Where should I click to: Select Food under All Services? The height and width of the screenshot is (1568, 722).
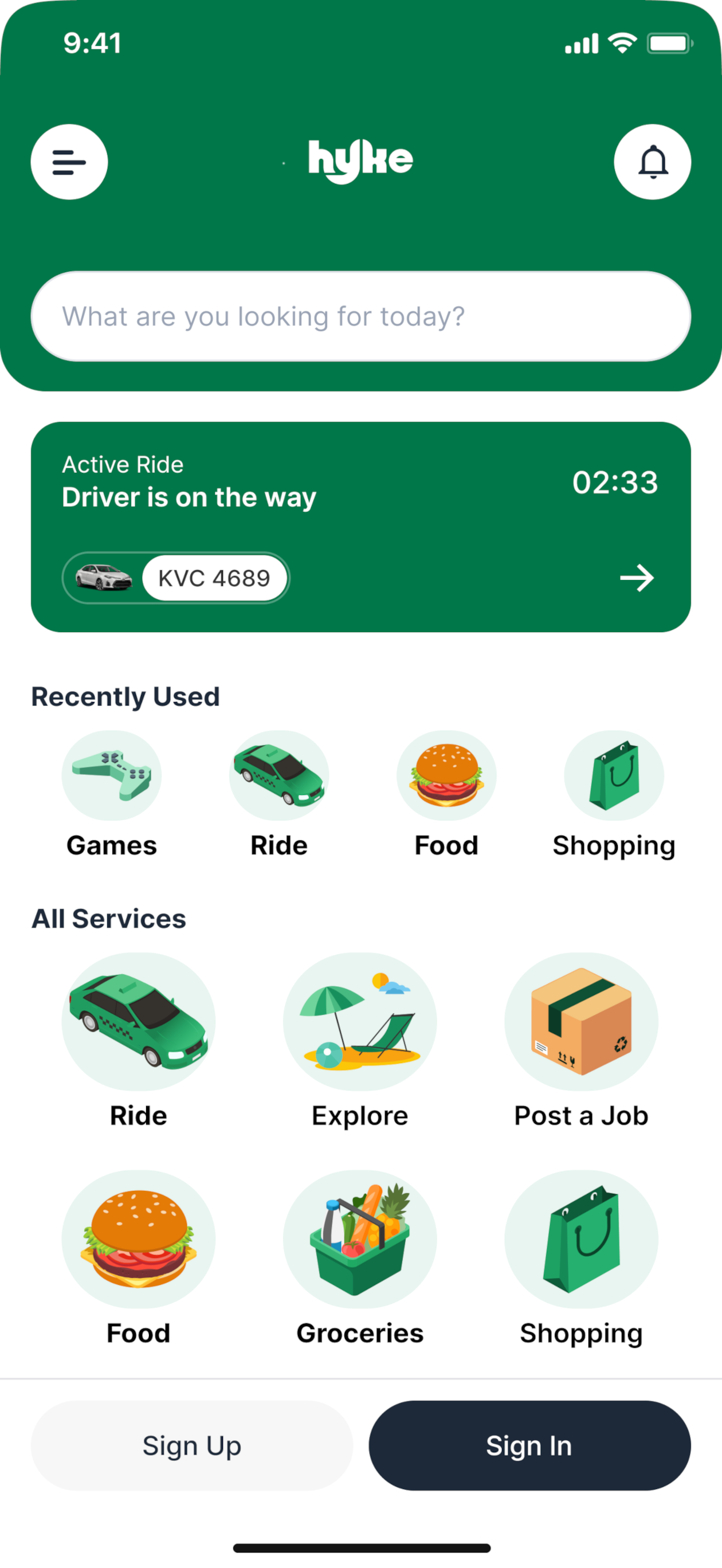(x=138, y=1258)
